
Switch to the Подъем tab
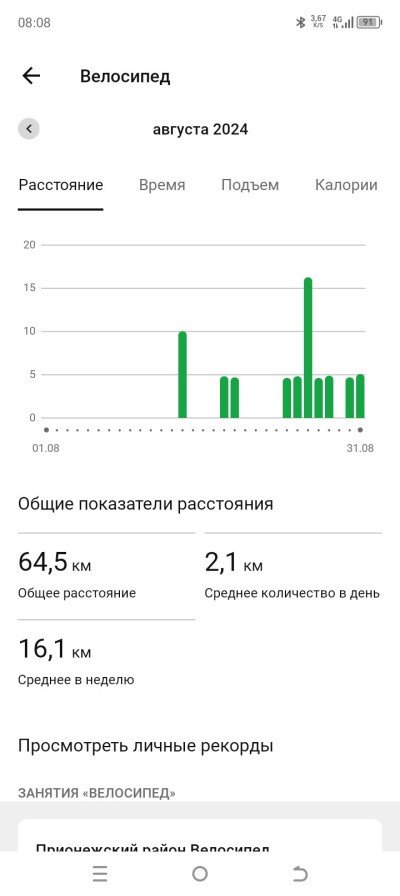coord(250,185)
